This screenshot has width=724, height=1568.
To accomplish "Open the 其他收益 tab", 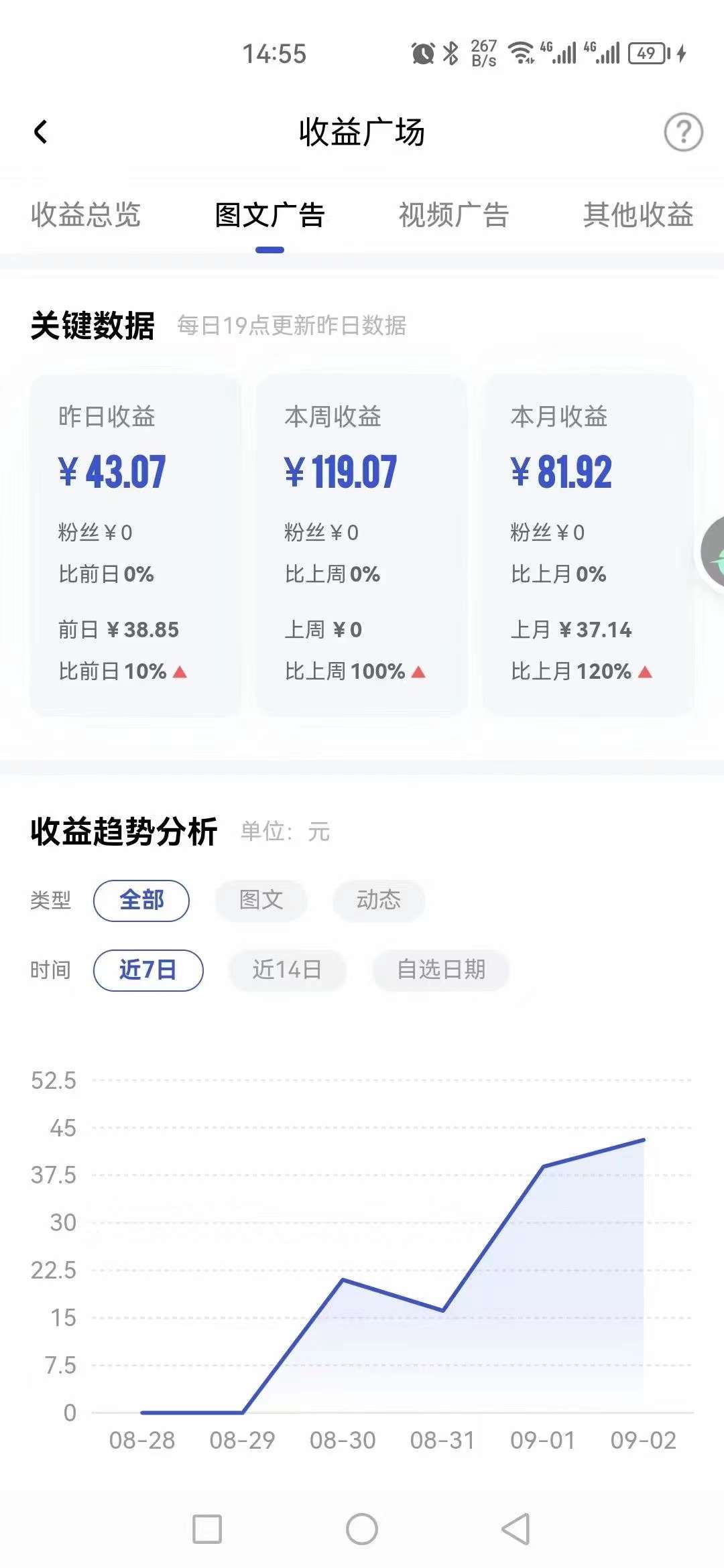I will [x=638, y=215].
